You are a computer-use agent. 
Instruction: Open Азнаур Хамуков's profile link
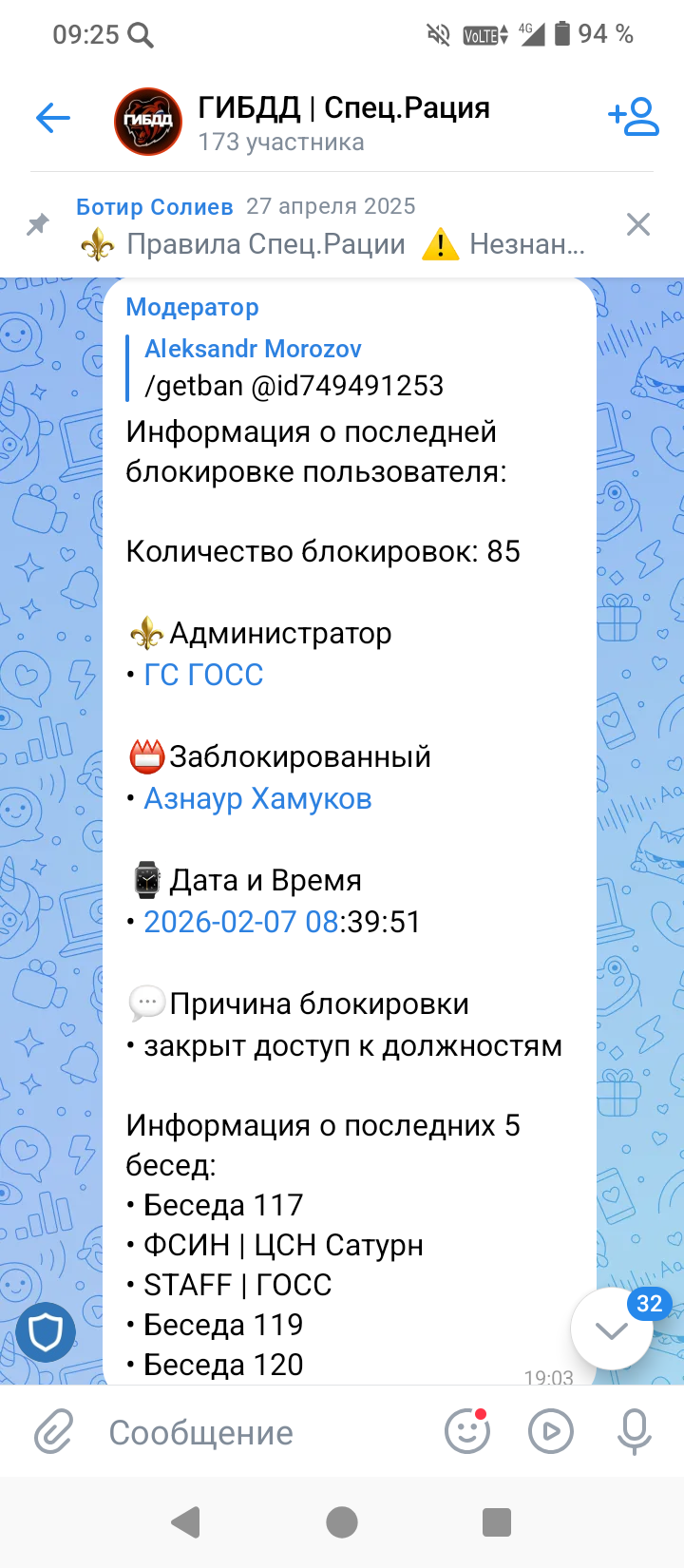click(x=257, y=798)
